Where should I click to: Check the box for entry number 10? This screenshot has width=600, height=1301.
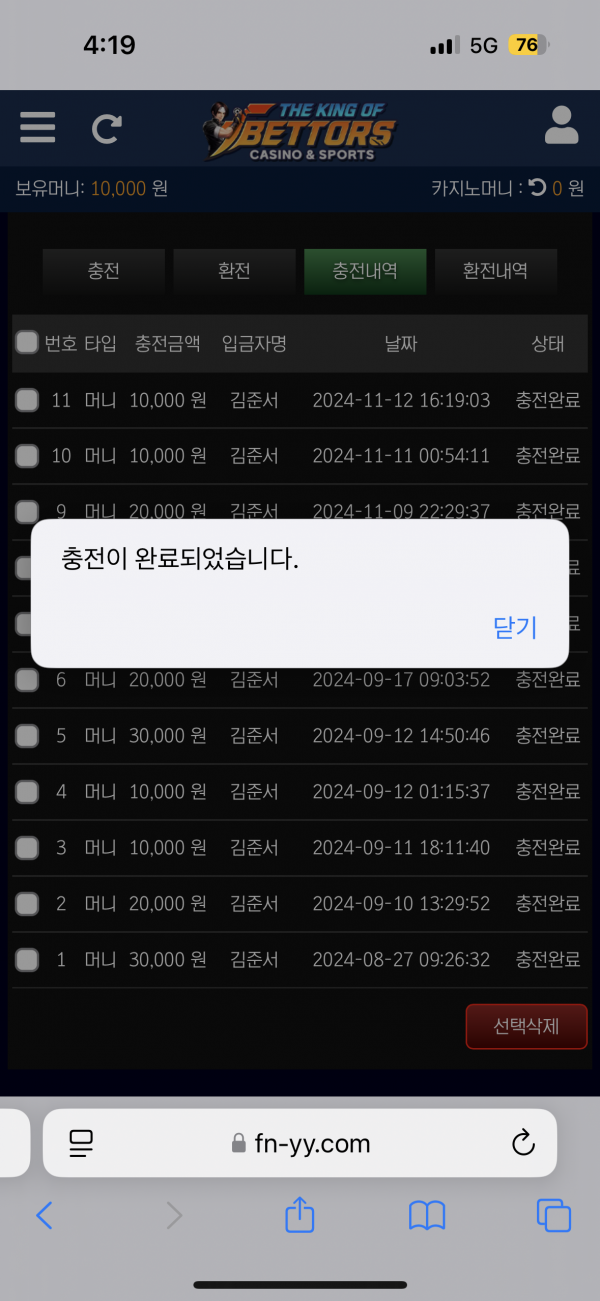(x=27, y=456)
